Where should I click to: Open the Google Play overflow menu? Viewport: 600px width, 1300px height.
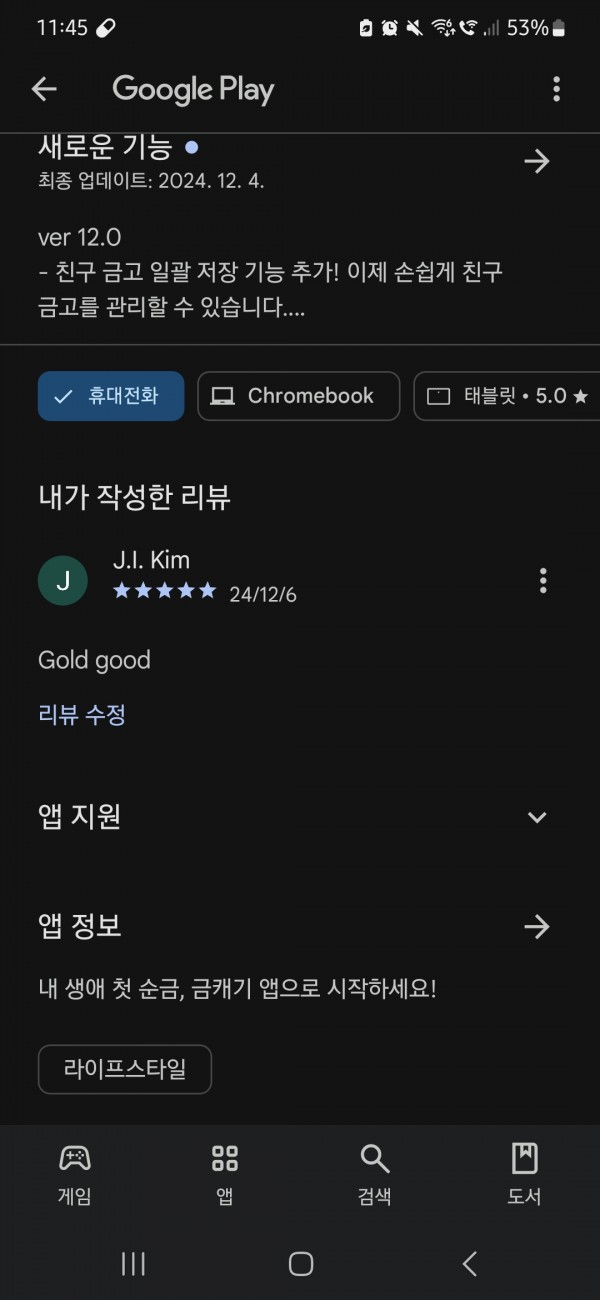pyautogui.click(x=556, y=89)
